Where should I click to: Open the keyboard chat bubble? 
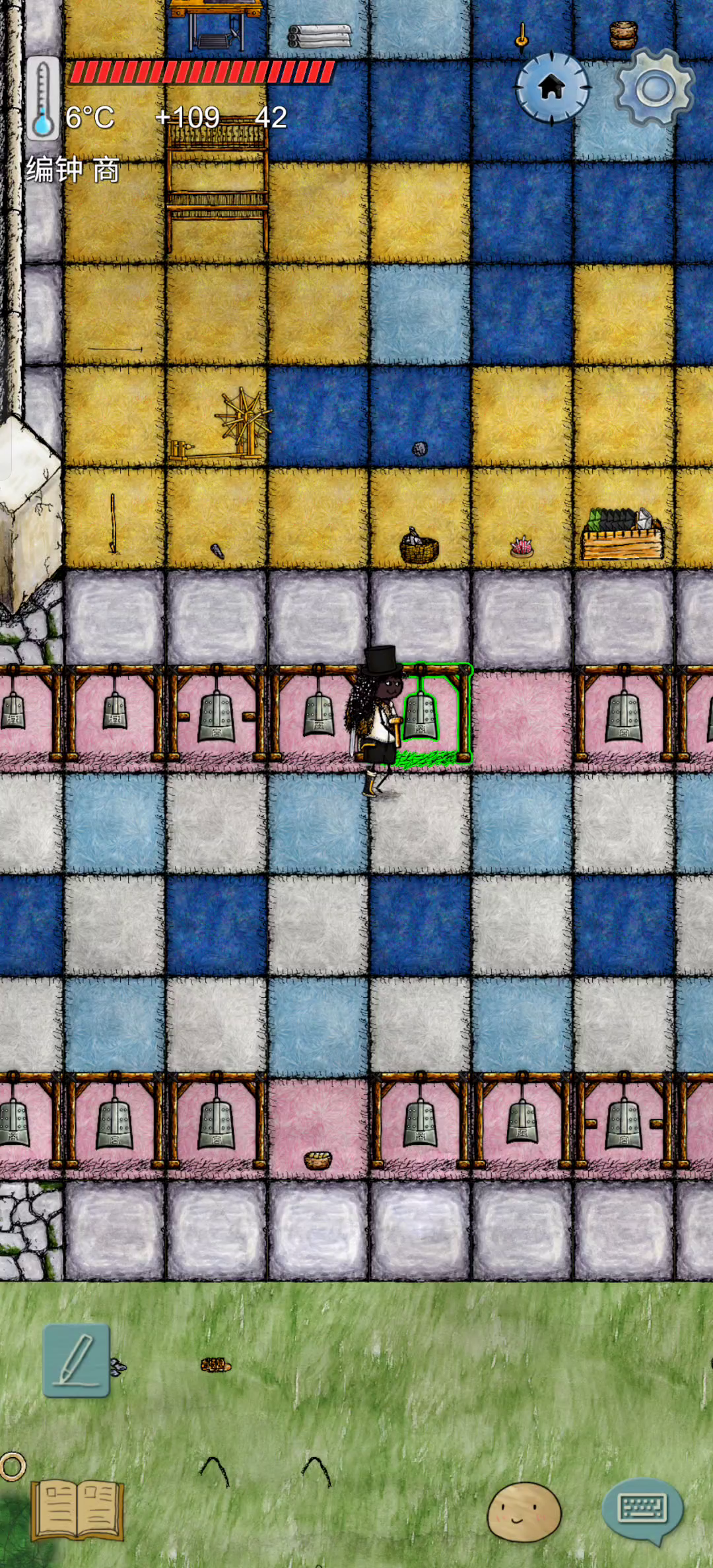[x=642, y=1510]
